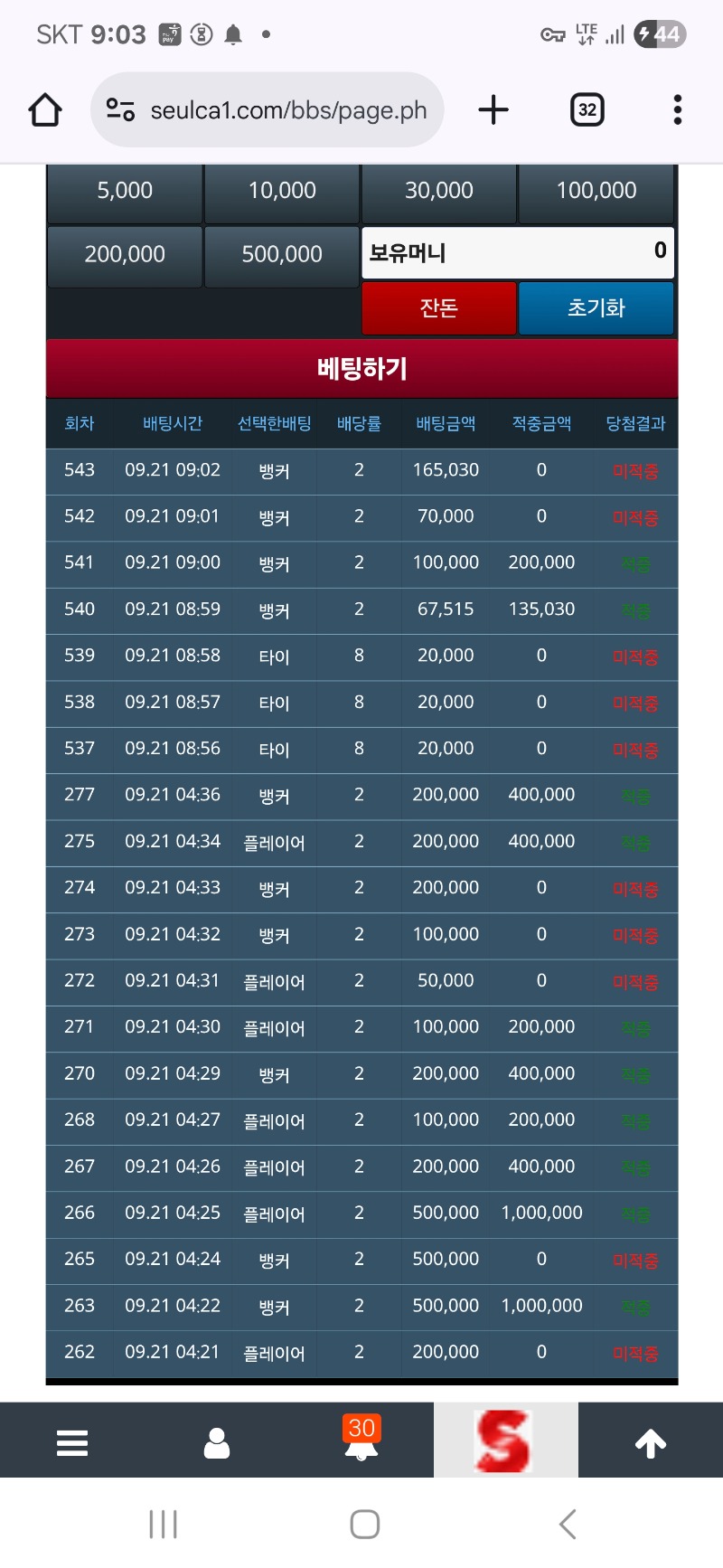Jump to top with the up arrow

651,1441
